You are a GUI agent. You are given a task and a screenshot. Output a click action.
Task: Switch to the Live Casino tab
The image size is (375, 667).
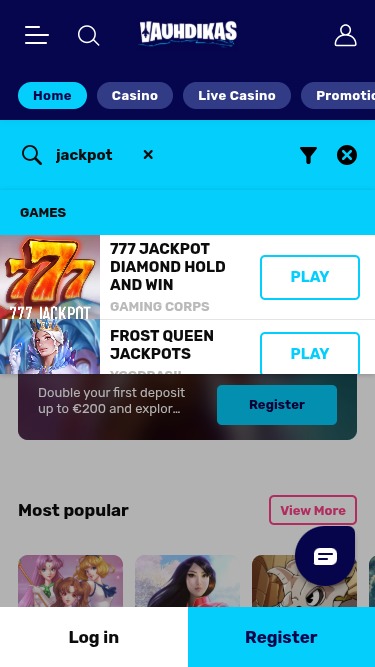click(x=237, y=95)
